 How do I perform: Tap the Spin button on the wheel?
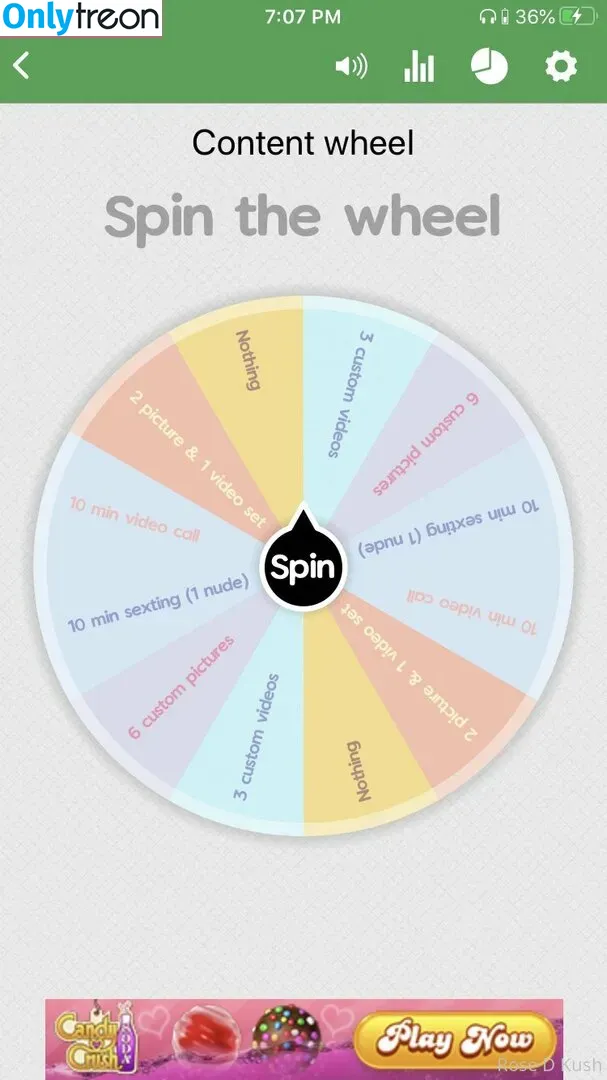click(x=303, y=567)
